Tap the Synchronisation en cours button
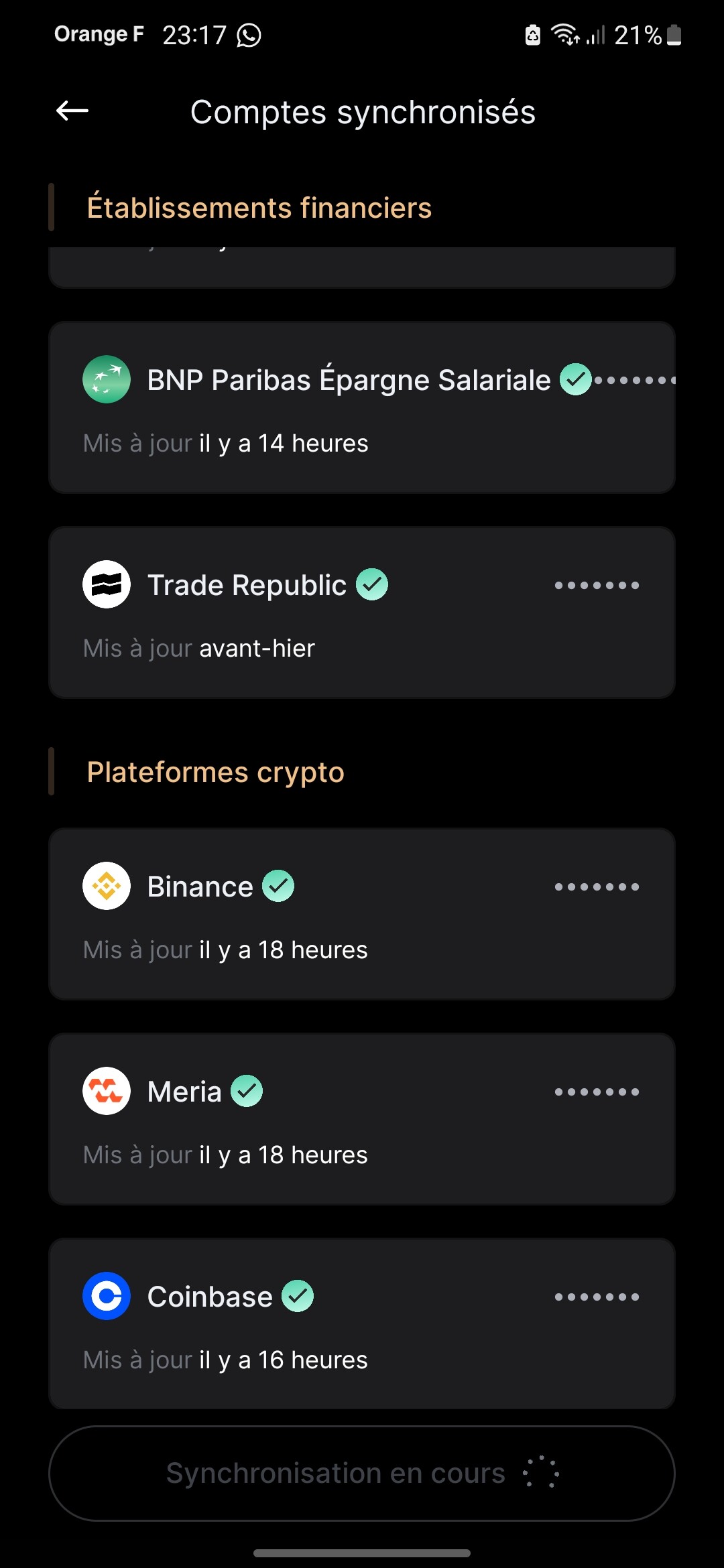This screenshot has width=724, height=1568. [362, 1474]
